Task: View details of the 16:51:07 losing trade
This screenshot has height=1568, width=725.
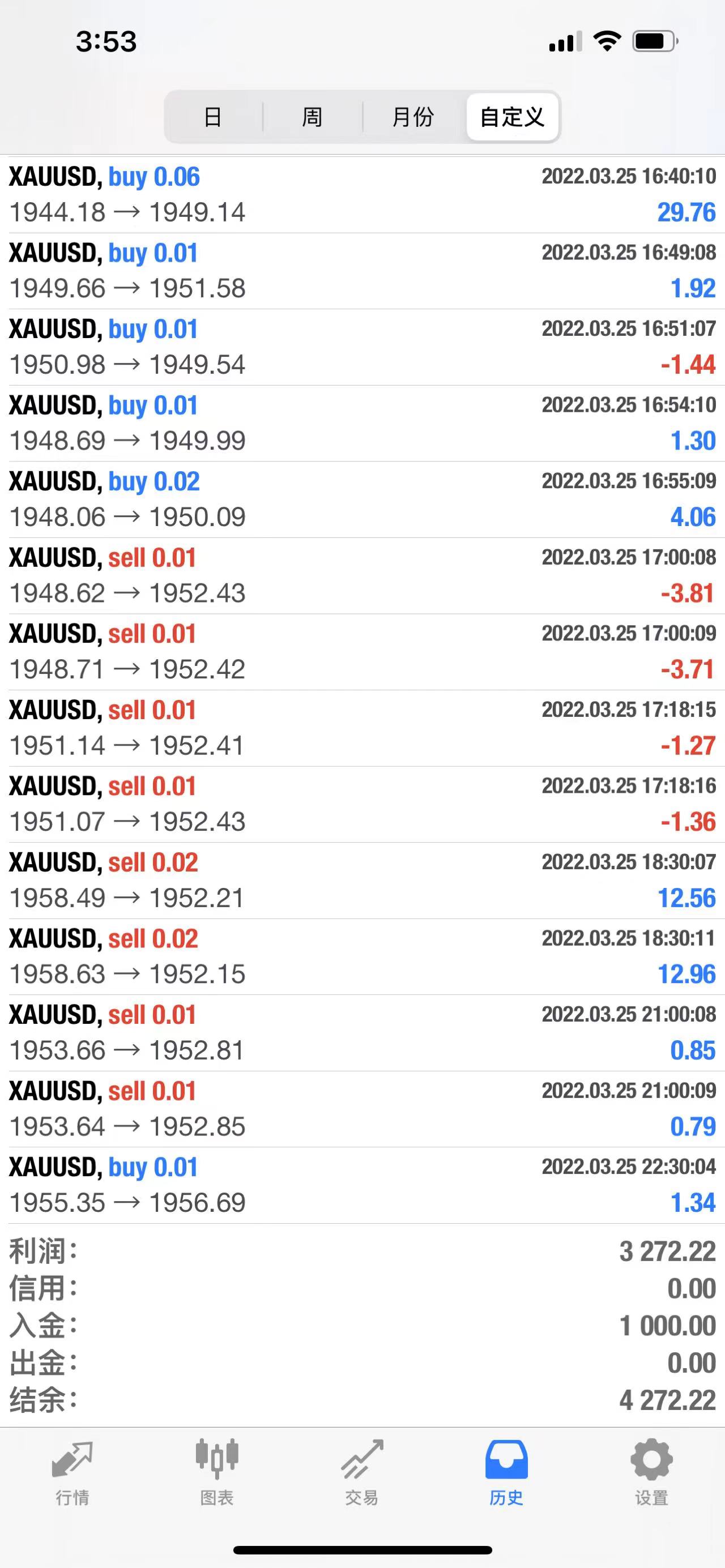Action: pos(362,347)
